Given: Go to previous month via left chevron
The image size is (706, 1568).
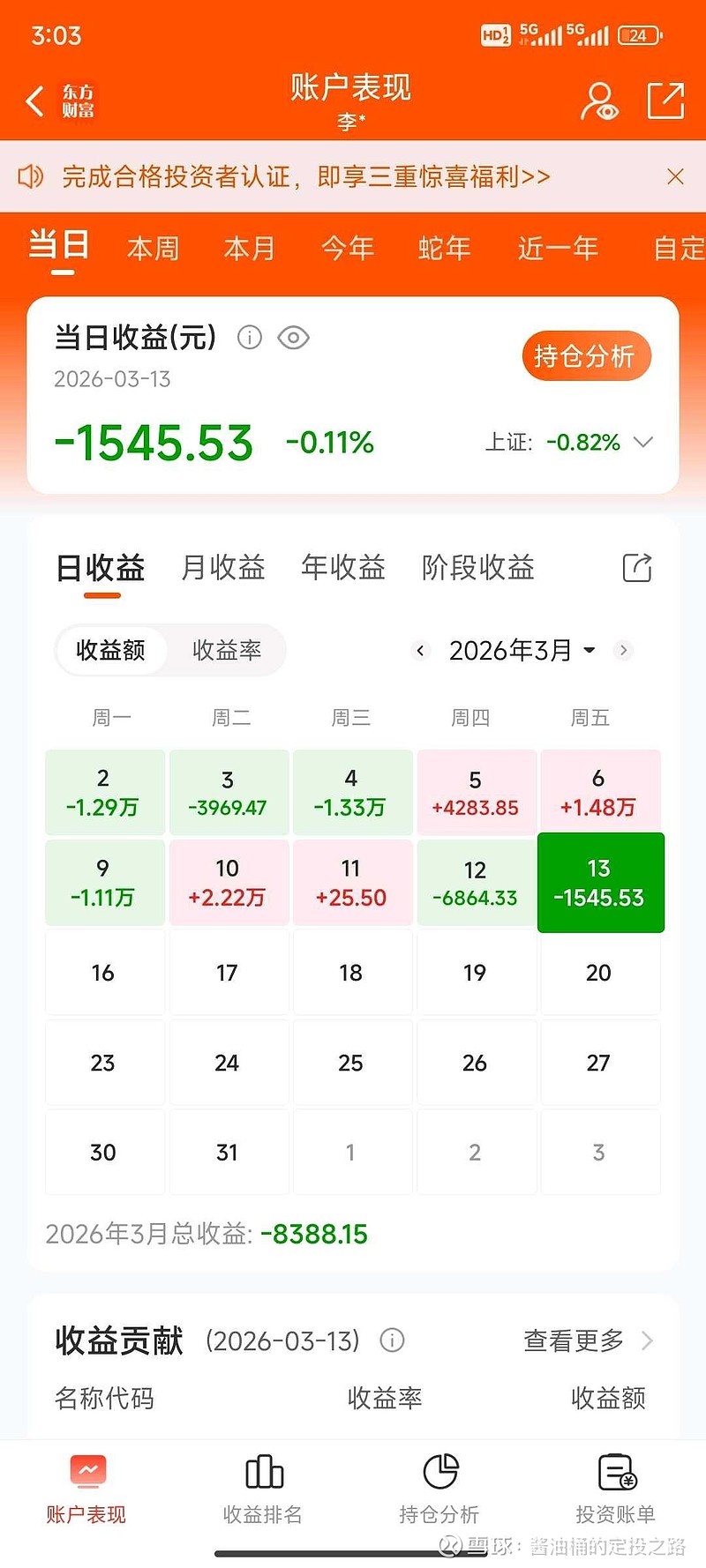Looking at the screenshot, I should (x=420, y=650).
